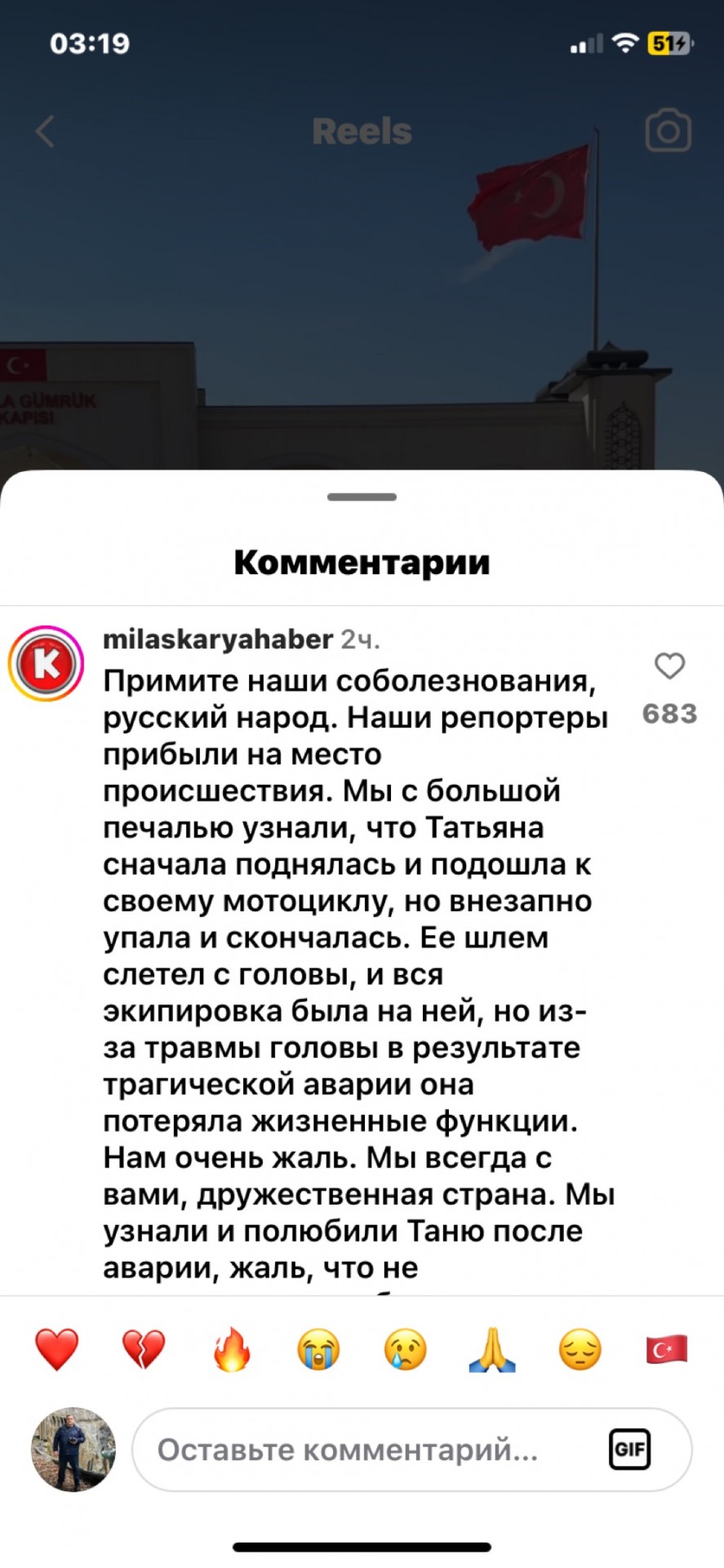
Task: Insert the broken heart emoji
Action: pyautogui.click(x=144, y=1348)
